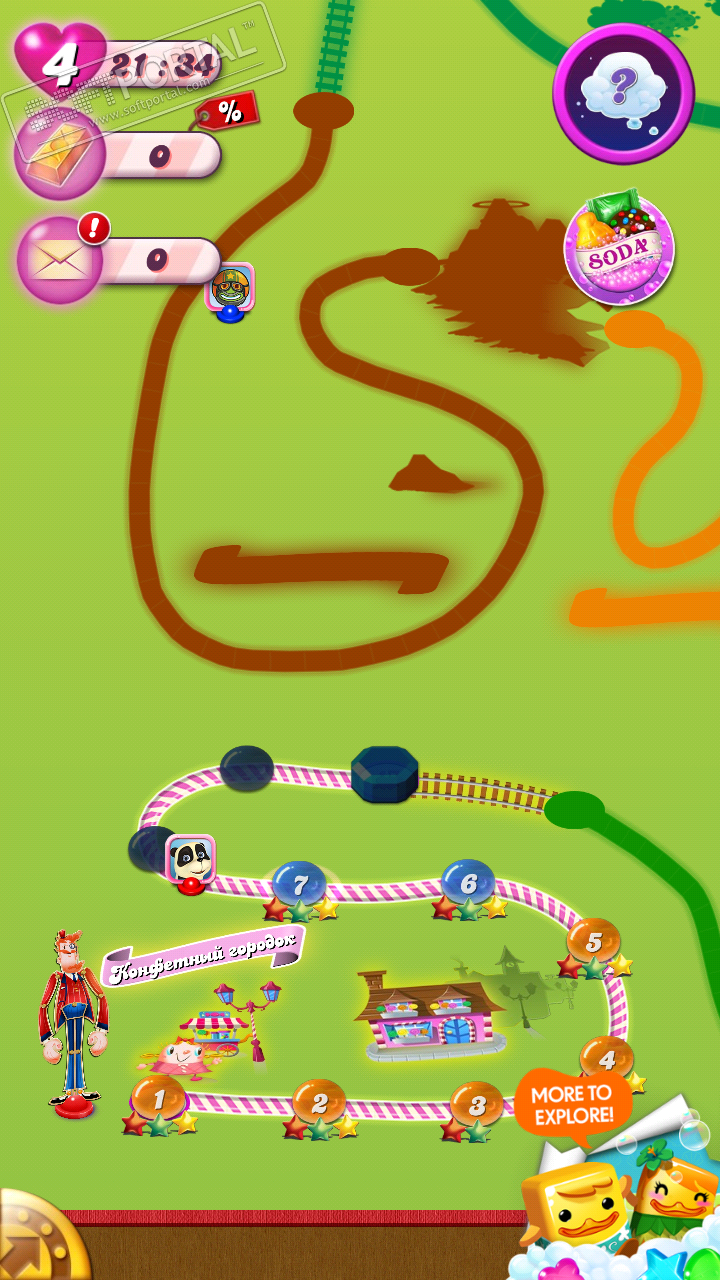View the friend avatar on the map
720x1280 pixels.
pyautogui.click(x=230, y=290)
